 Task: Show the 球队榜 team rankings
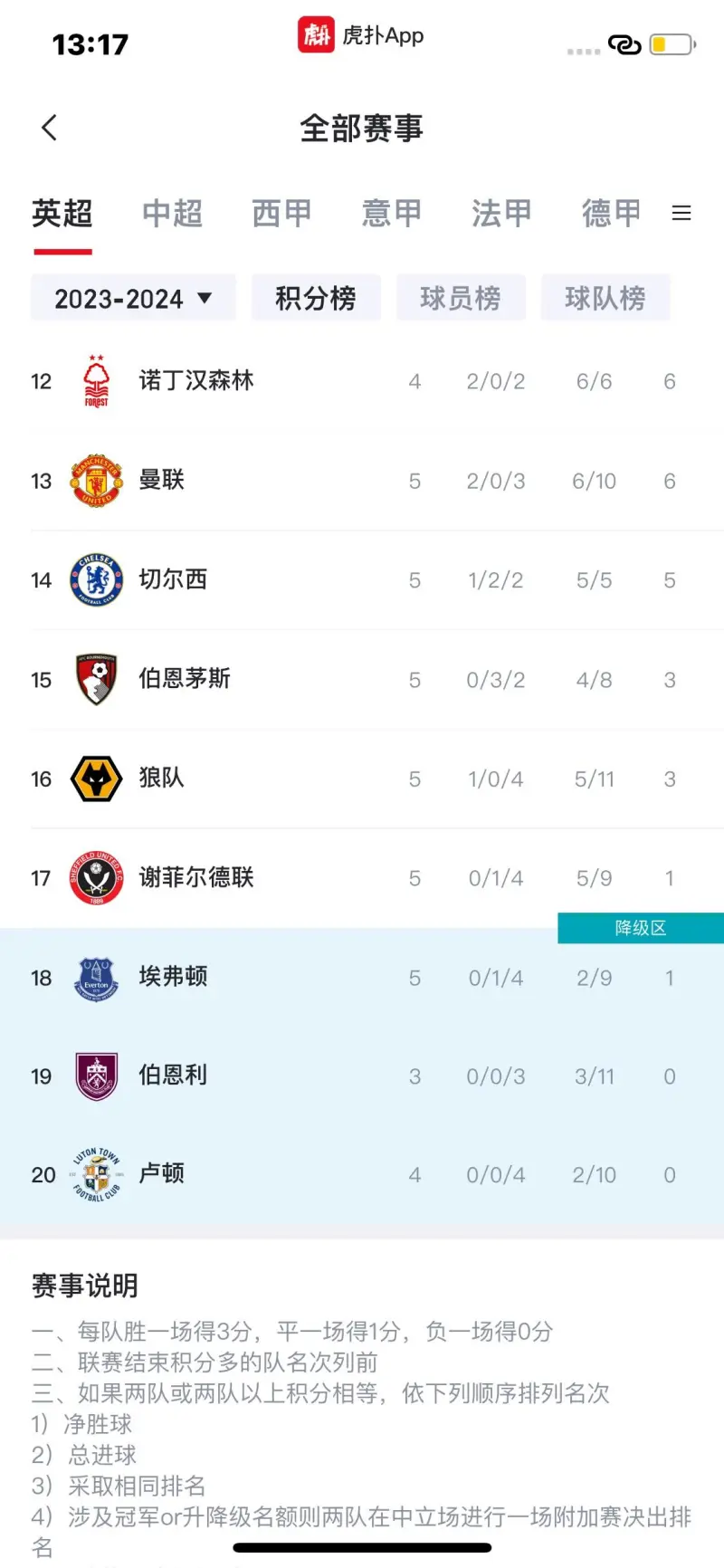pos(605,298)
